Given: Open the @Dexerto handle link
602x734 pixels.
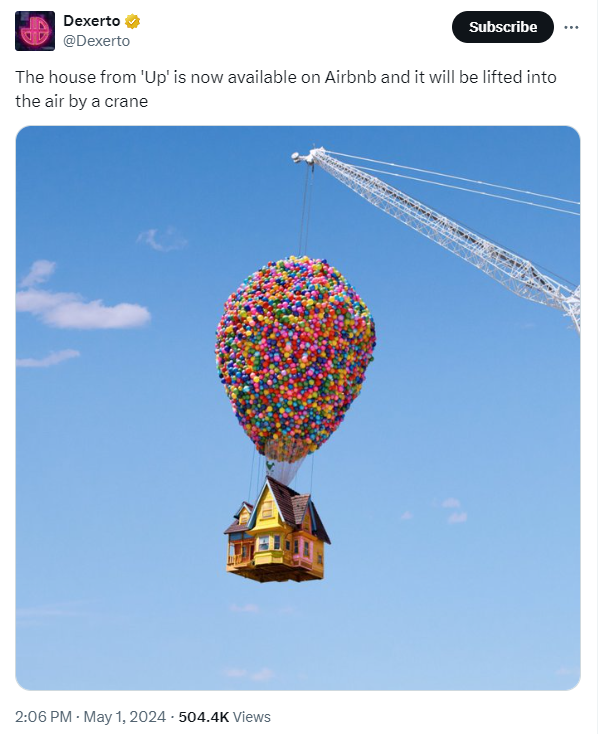Looking at the screenshot, I should click(x=96, y=41).
